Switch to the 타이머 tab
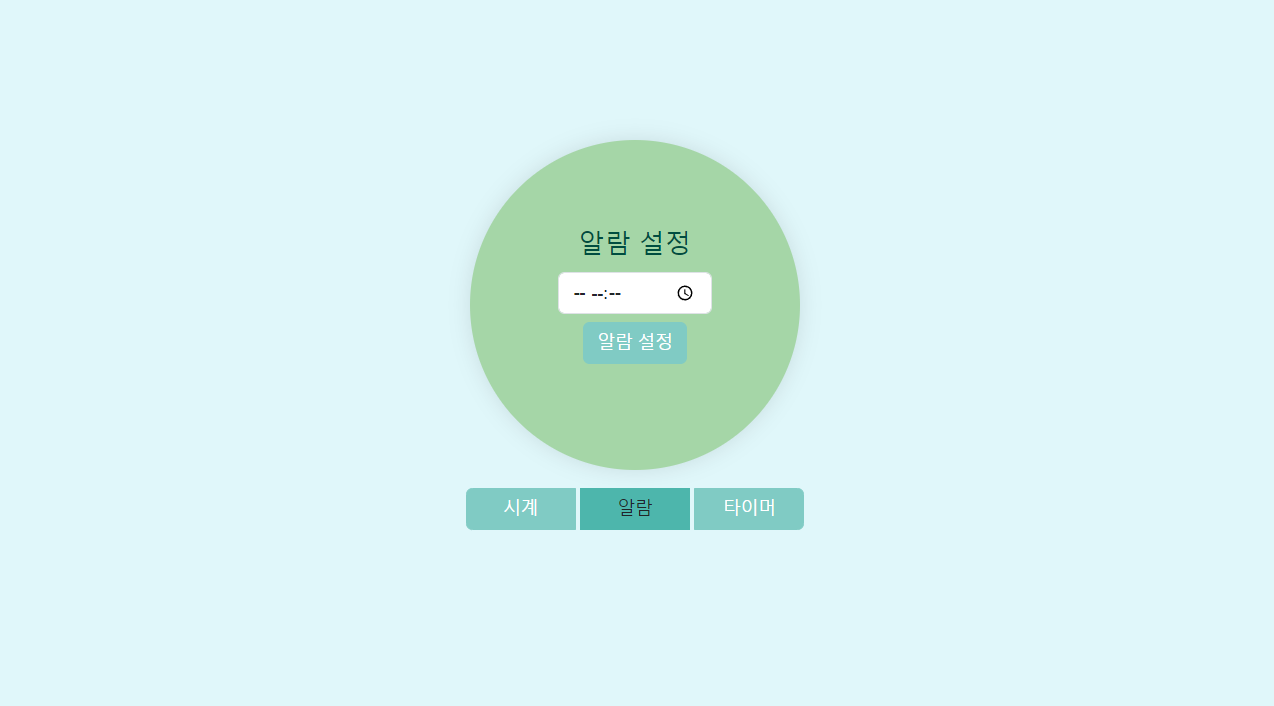Image resolution: width=1274 pixels, height=706 pixels. (x=749, y=508)
